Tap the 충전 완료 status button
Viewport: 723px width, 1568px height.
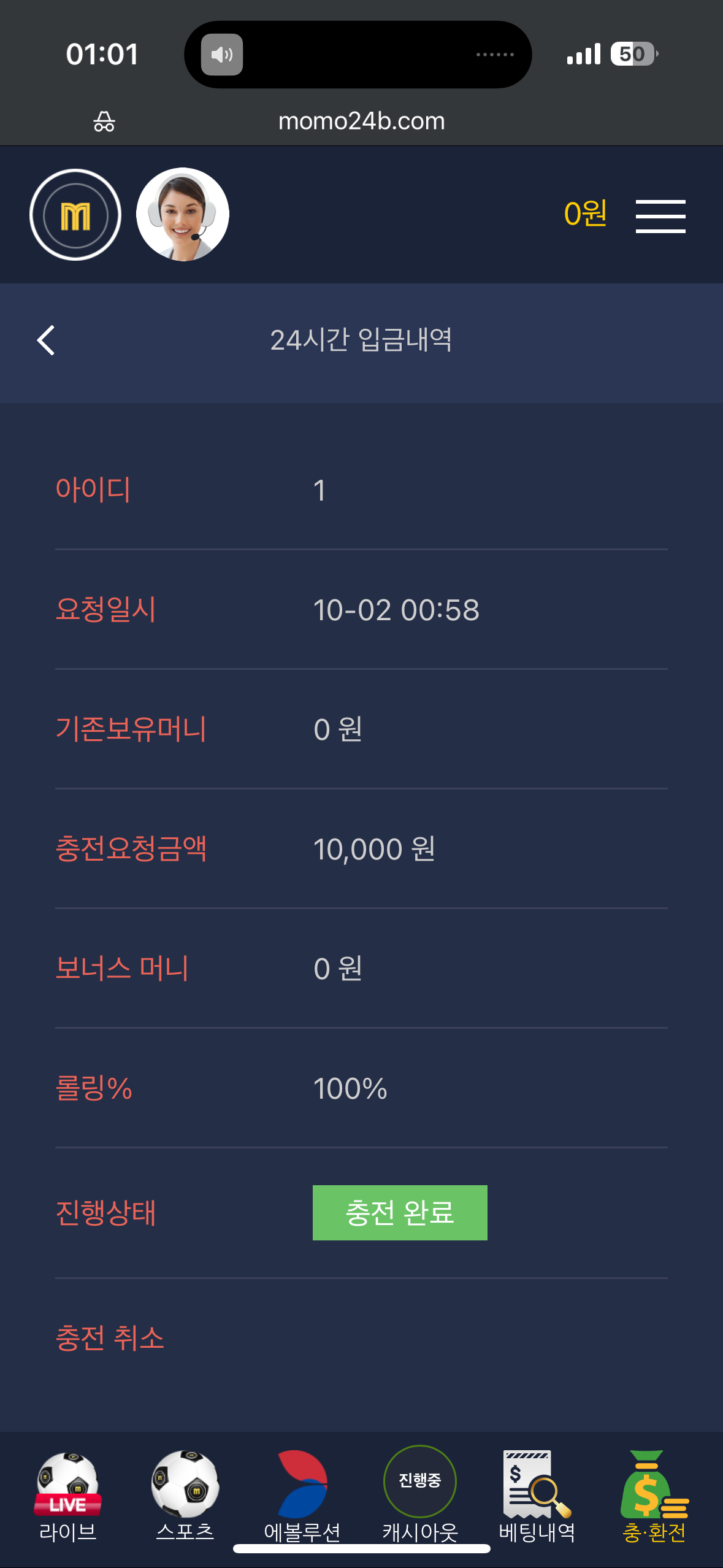tap(400, 1212)
